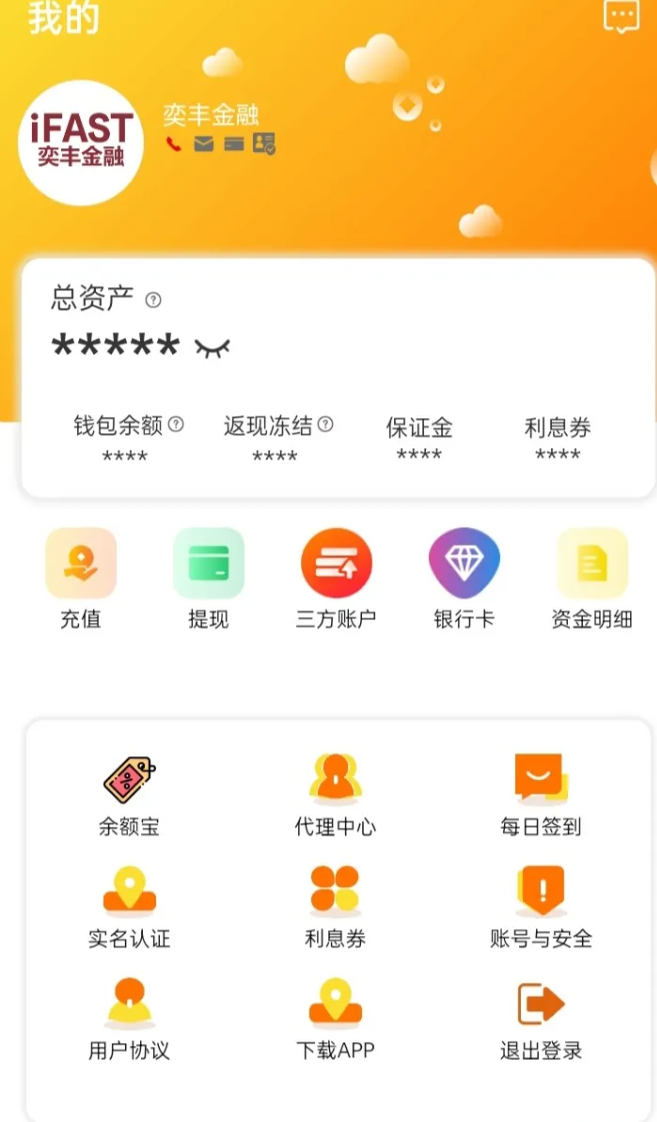Open the messages chat icon

pyautogui.click(x=621, y=16)
